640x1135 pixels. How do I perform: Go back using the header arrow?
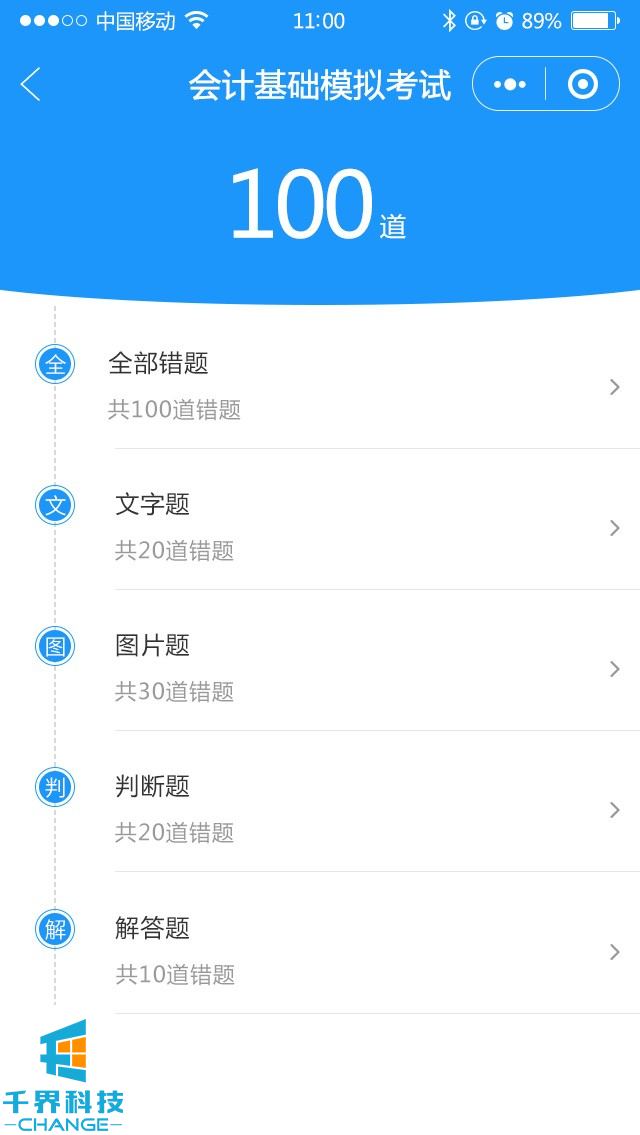[x=31, y=85]
